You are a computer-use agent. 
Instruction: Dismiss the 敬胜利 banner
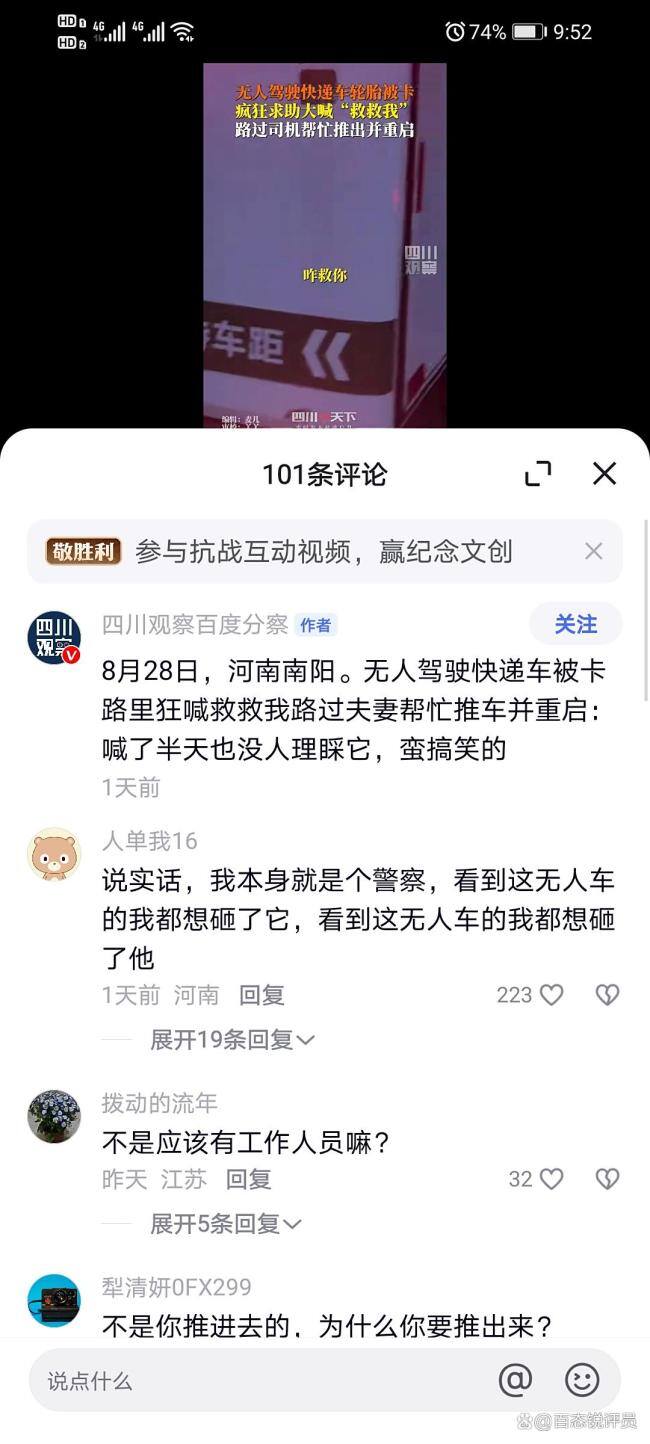(593, 551)
